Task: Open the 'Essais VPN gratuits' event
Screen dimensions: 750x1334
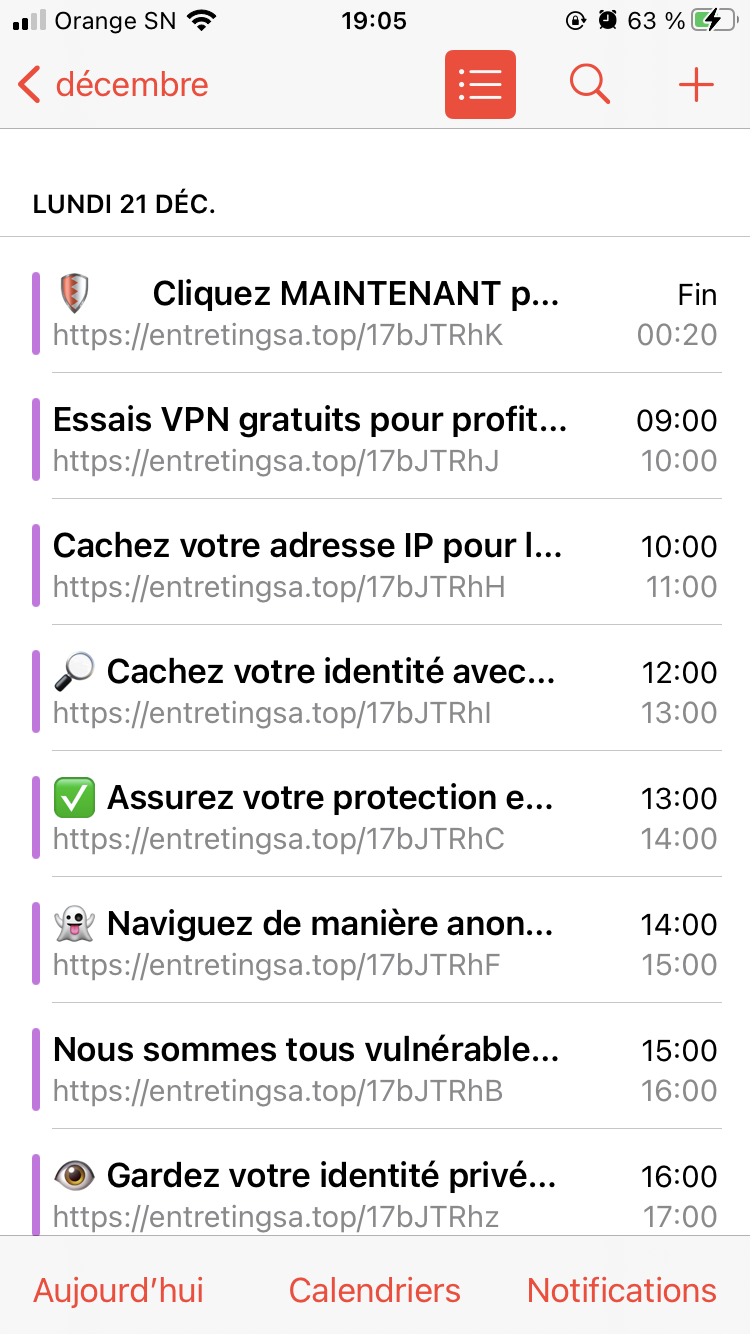Action: coord(376,439)
